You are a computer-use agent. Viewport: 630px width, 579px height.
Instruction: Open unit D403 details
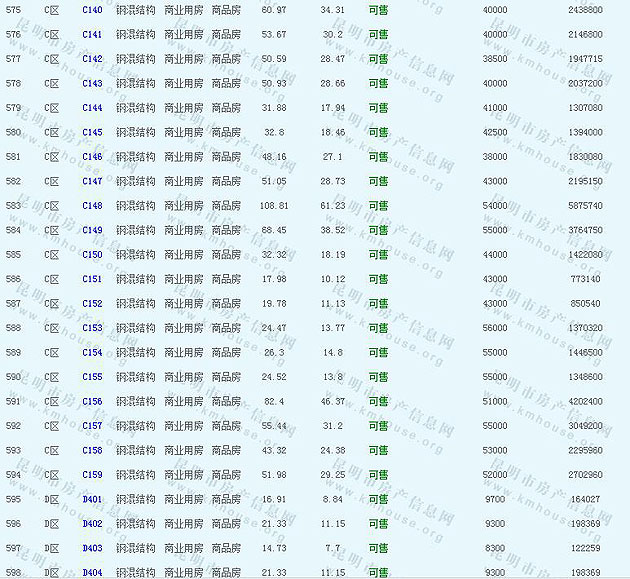(x=92, y=548)
